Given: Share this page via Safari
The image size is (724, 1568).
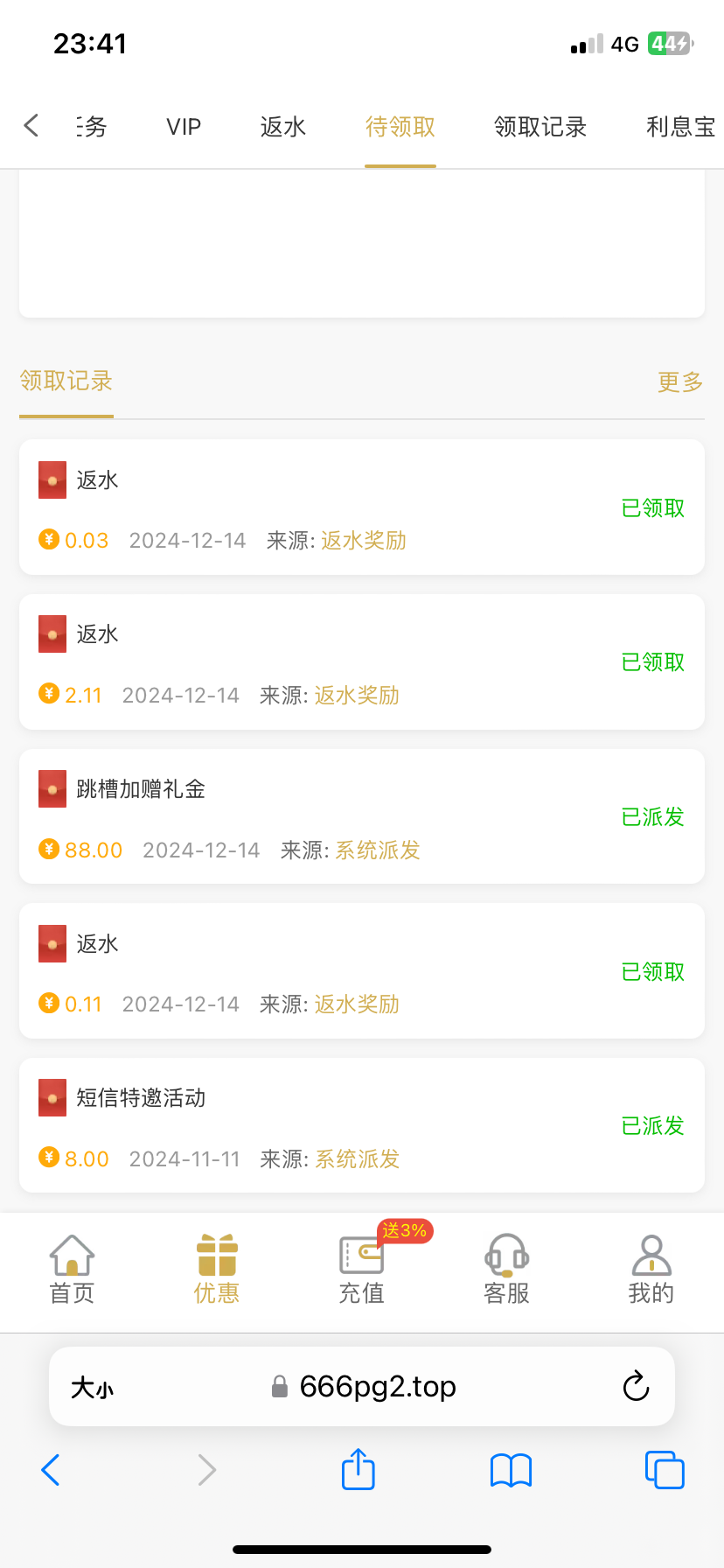Looking at the screenshot, I should pos(358,1469).
